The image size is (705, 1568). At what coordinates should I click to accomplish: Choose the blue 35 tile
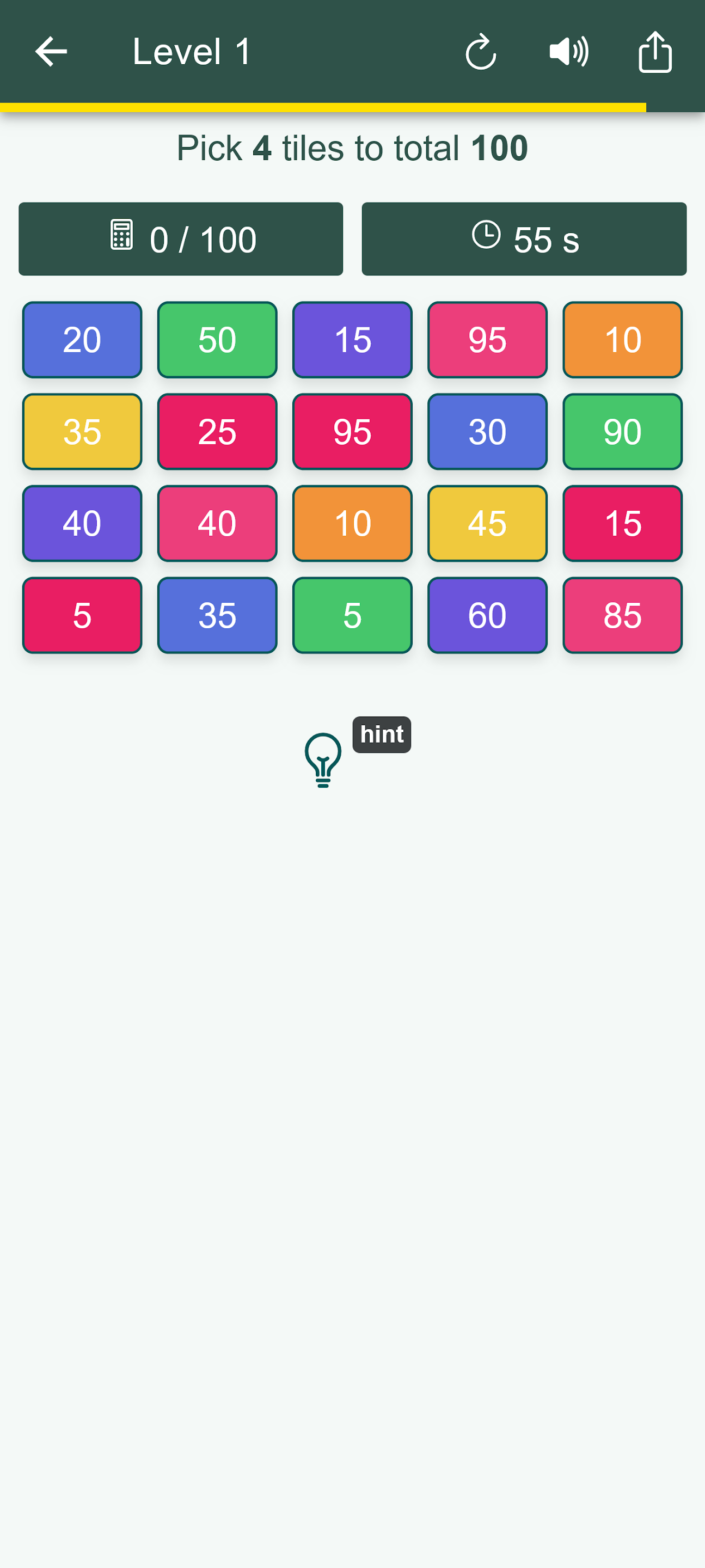pyautogui.click(x=217, y=615)
